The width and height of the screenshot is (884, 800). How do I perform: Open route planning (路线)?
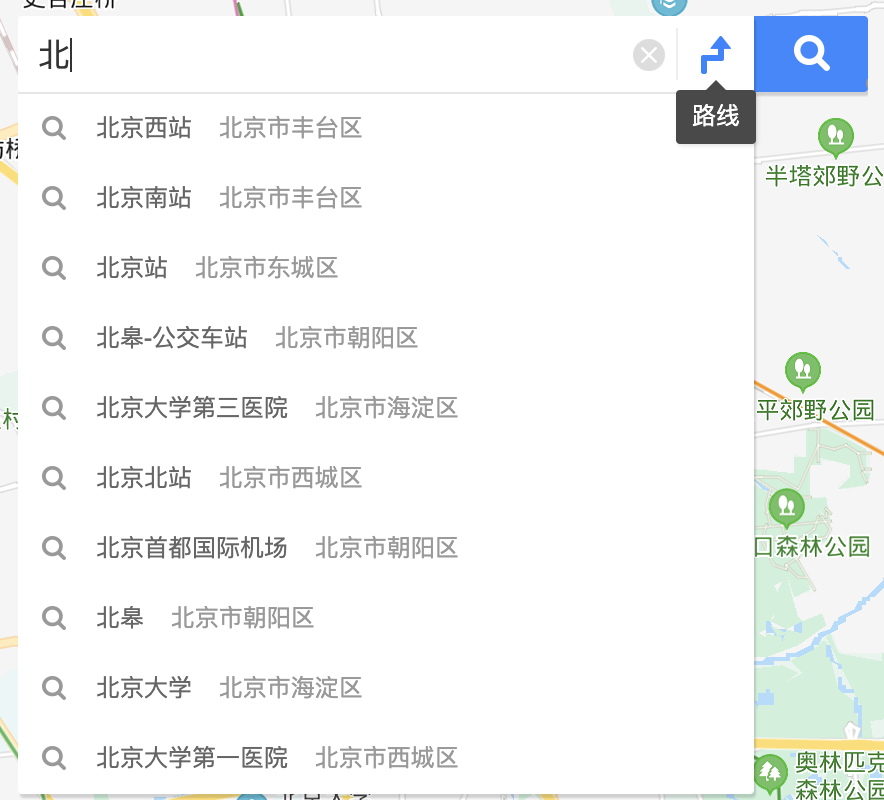pyautogui.click(x=715, y=55)
